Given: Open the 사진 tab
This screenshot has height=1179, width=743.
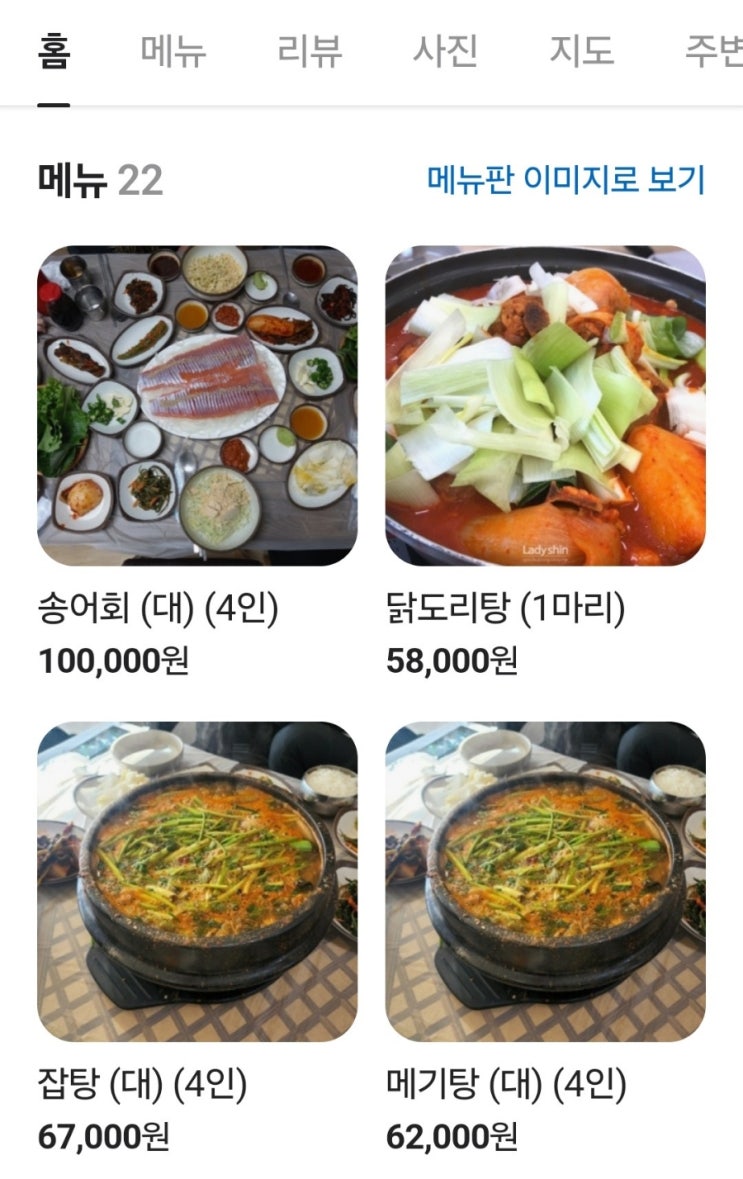Looking at the screenshot, I should tap(445, 51).
